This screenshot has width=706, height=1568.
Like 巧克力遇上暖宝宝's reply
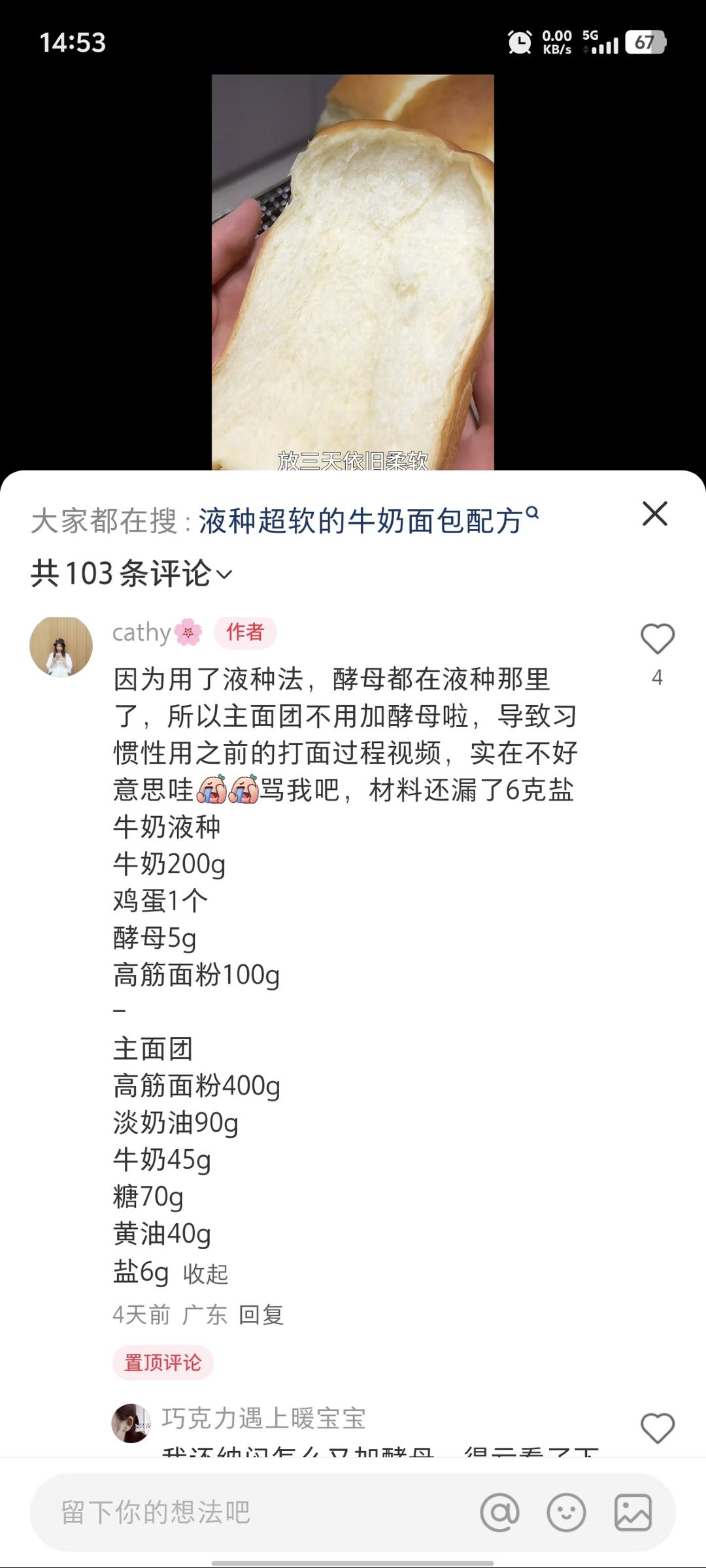pyautogui.click(x=657, y=1428)
